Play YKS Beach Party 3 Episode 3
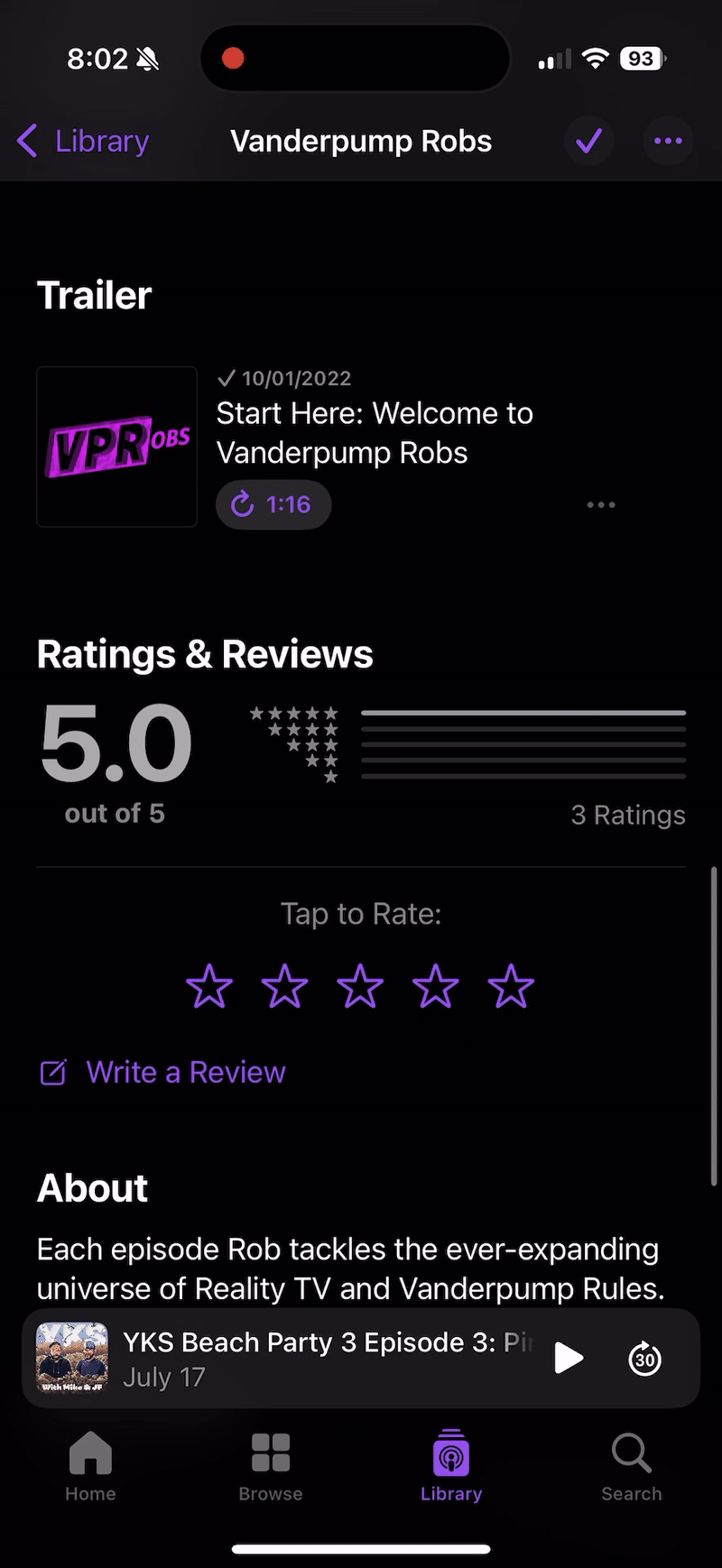The image size is (722, 1568). 569,1358
